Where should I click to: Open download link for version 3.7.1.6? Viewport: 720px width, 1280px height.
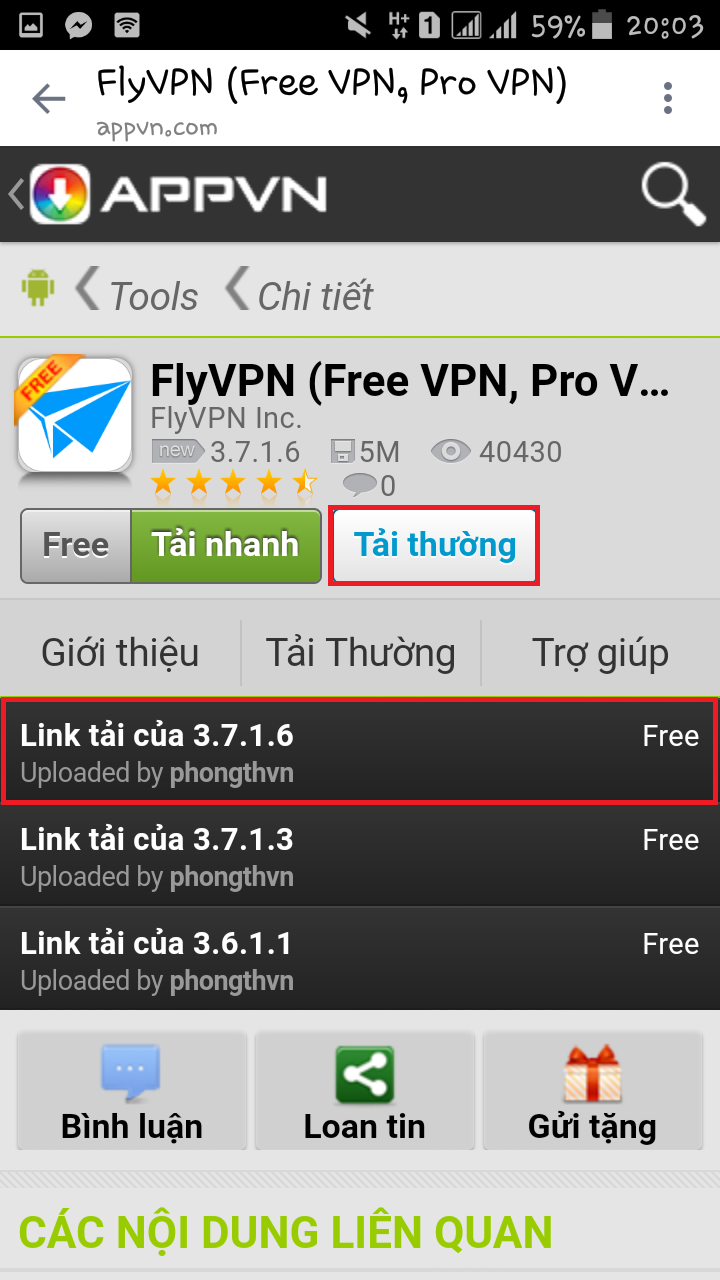click(x=360, y=752)
